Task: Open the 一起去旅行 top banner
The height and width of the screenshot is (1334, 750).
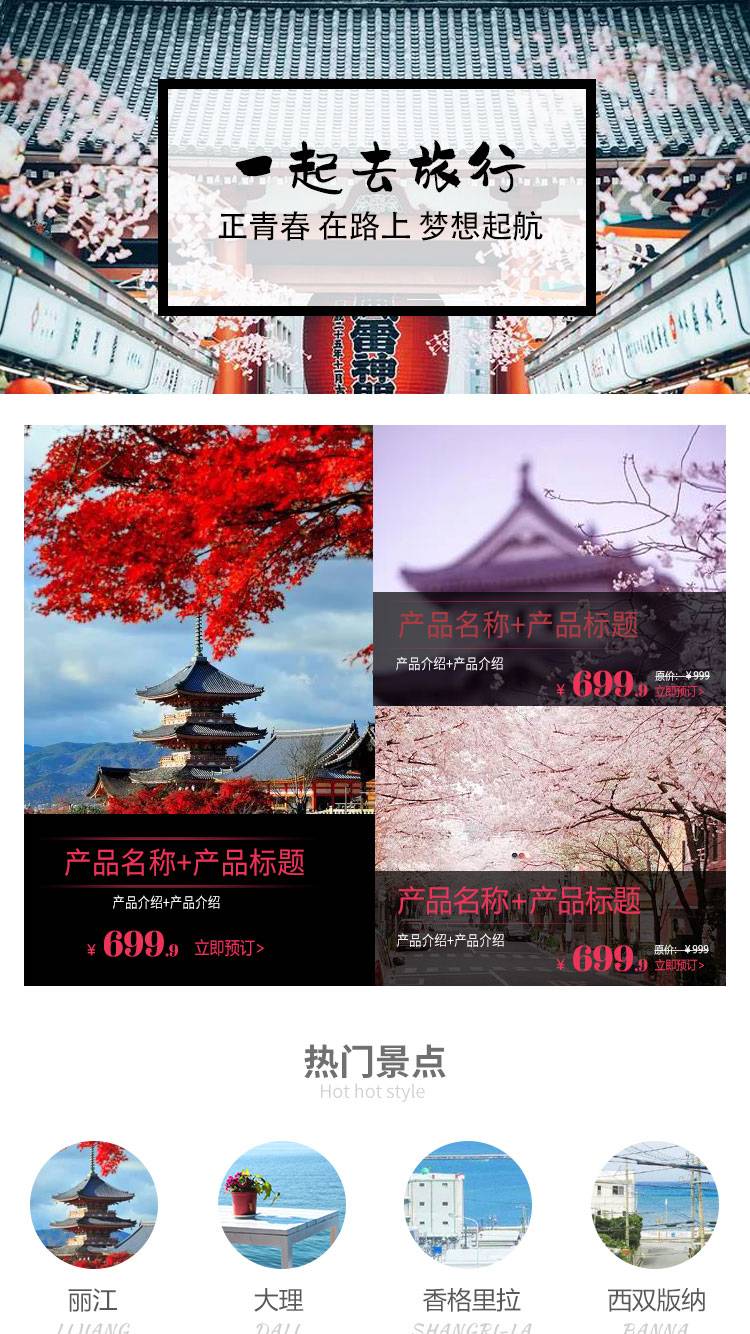Action: coord(376,197)
